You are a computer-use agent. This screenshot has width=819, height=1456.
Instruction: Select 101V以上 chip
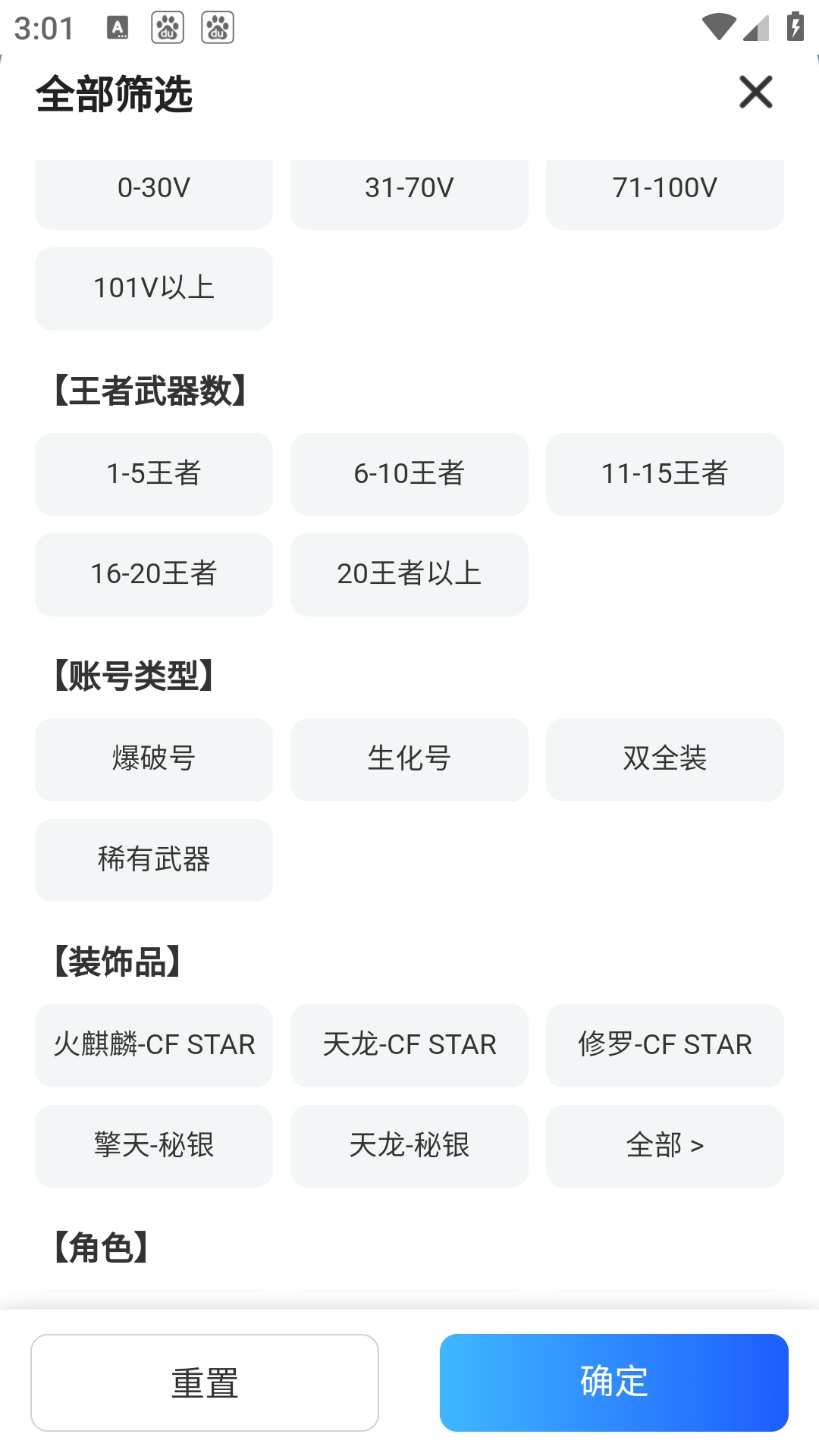point(154,289)
